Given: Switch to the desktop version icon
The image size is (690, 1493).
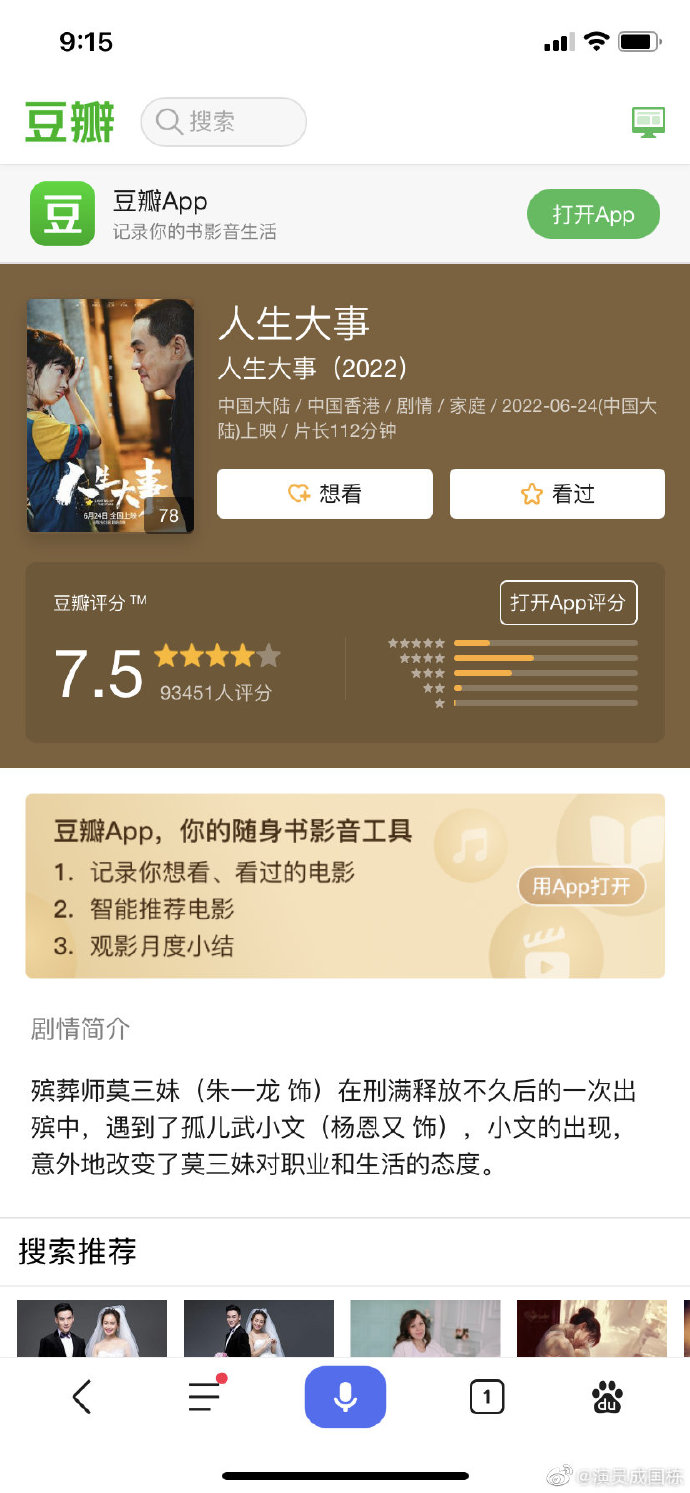Looking at the screenshot, I should 648,122.
